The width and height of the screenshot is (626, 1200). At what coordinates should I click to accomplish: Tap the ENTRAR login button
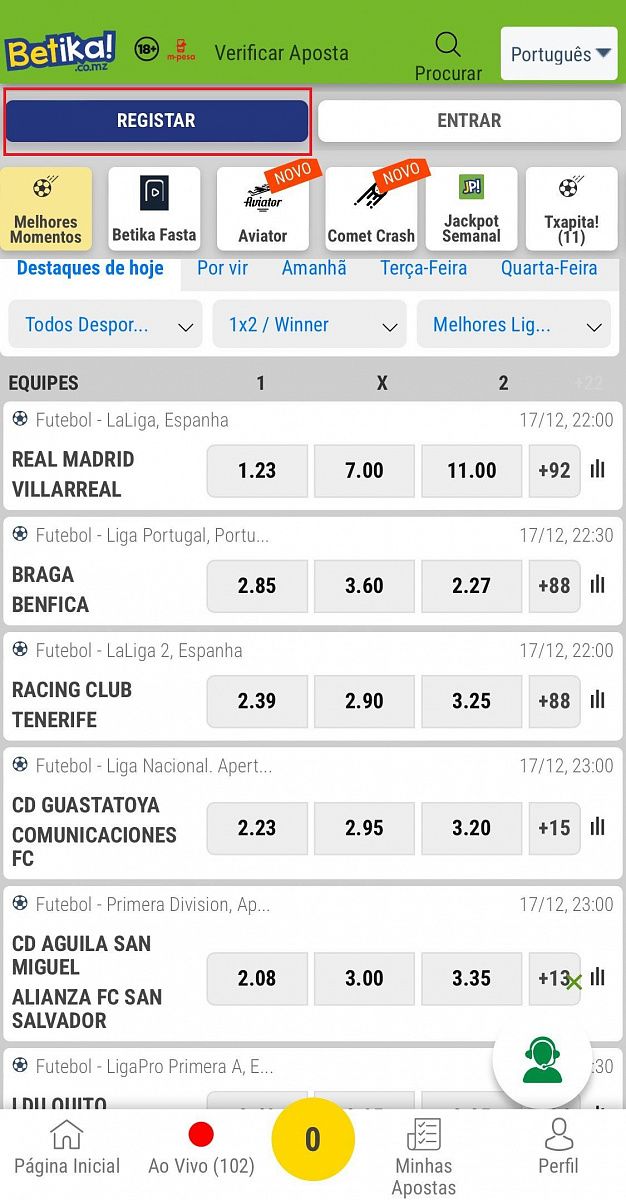tap(468, 121)
